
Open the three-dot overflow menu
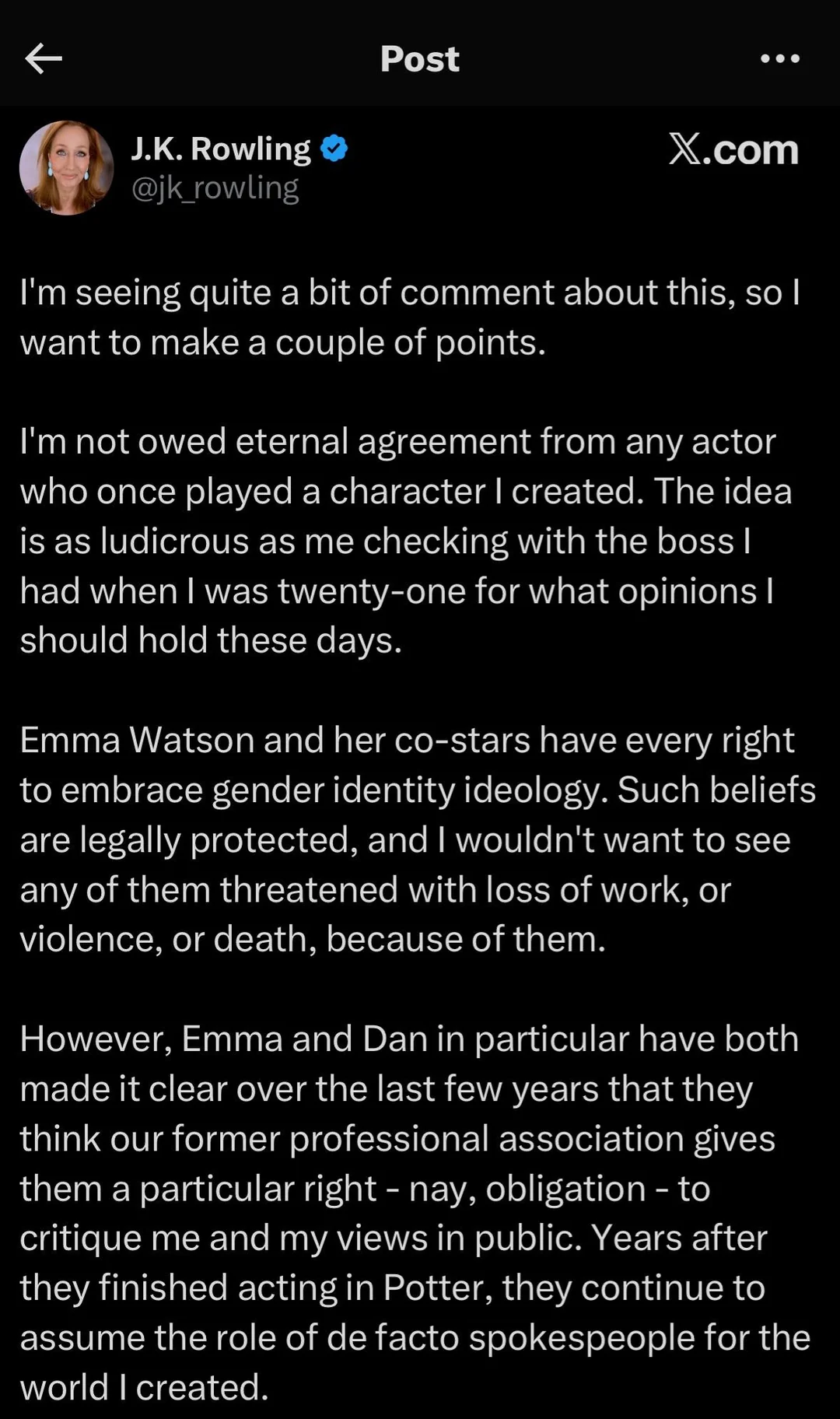(x=779, y=58)
